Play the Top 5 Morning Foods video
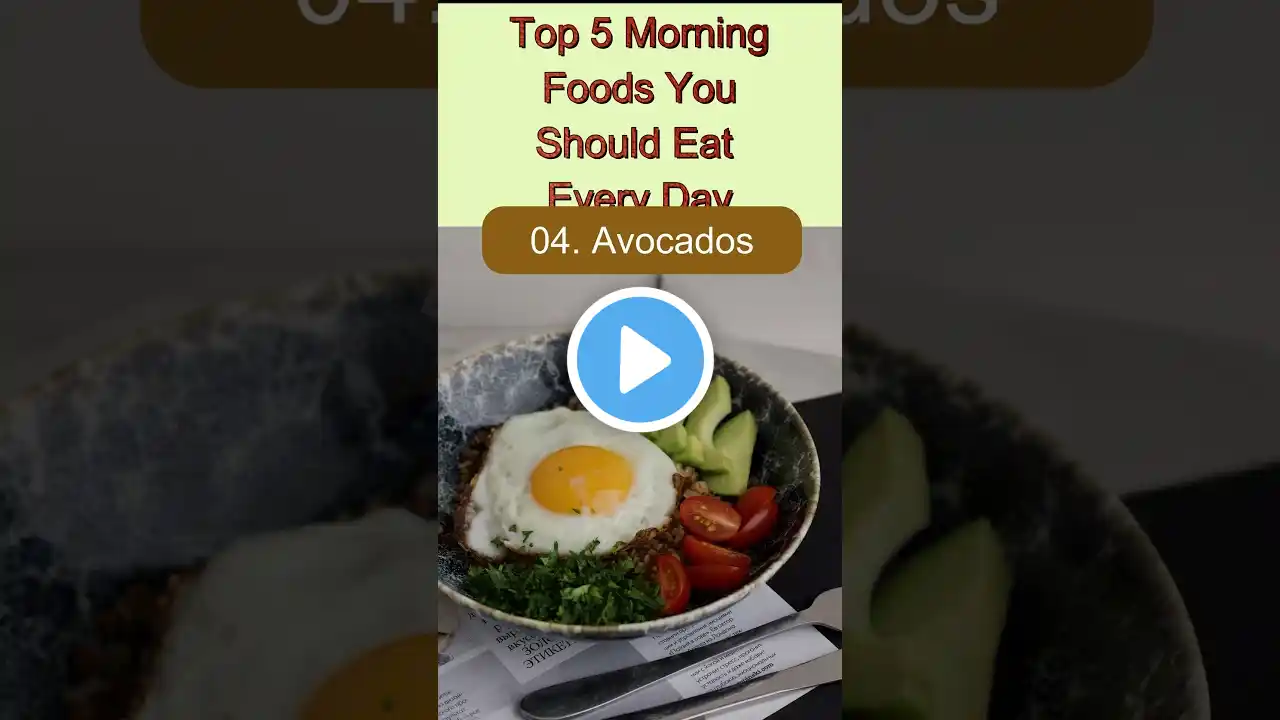Image resolution: width=1280 pixels, height=720 pixels. pyautogui.click(x=640, y=359)
